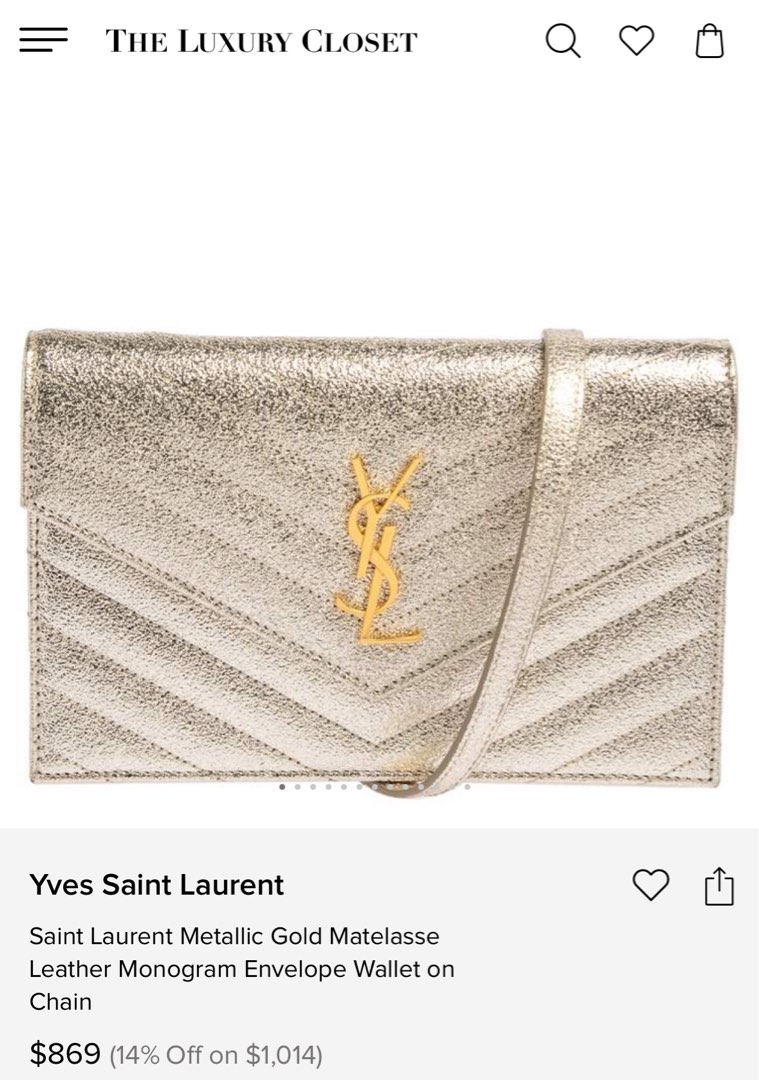Click The Luxury Closet logo
The width and height of the screenshot is (759, 1080).
tap(262, 41)
